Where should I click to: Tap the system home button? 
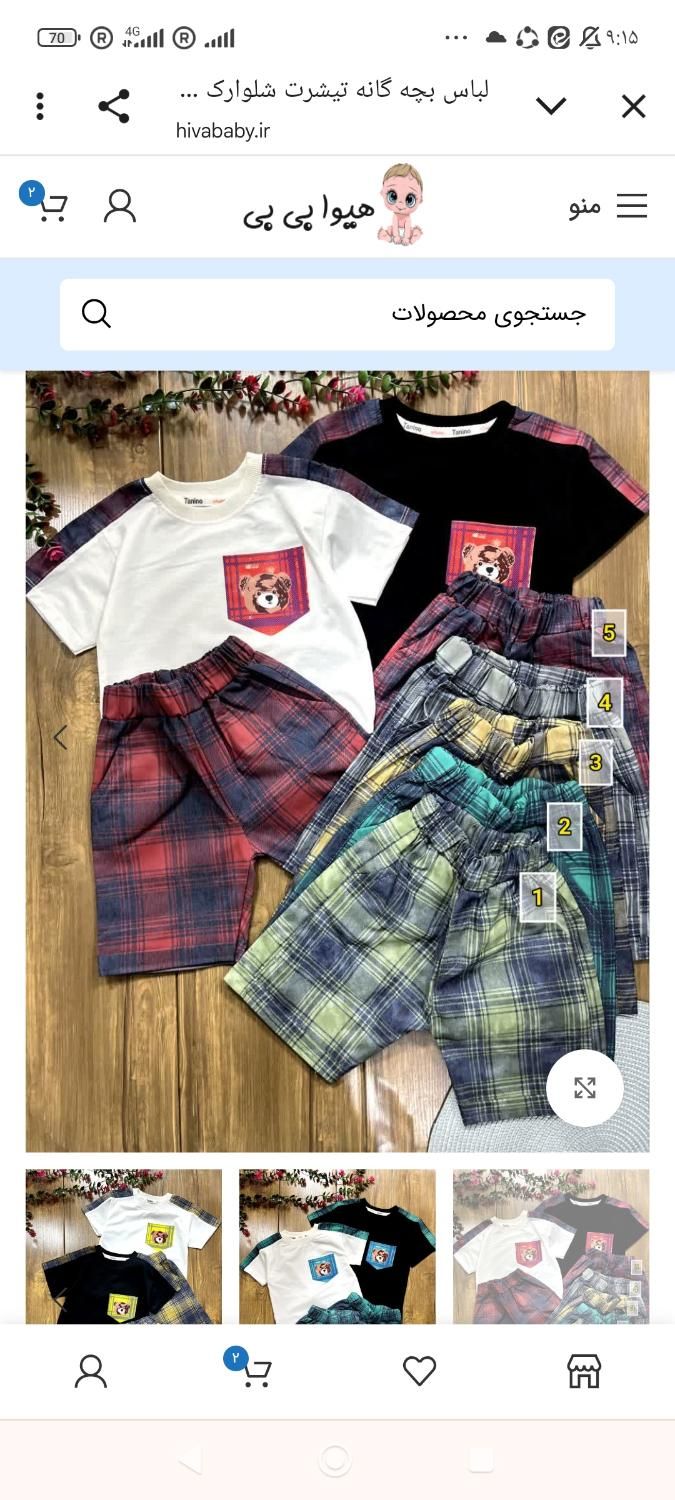click(x=335, y=1461)
